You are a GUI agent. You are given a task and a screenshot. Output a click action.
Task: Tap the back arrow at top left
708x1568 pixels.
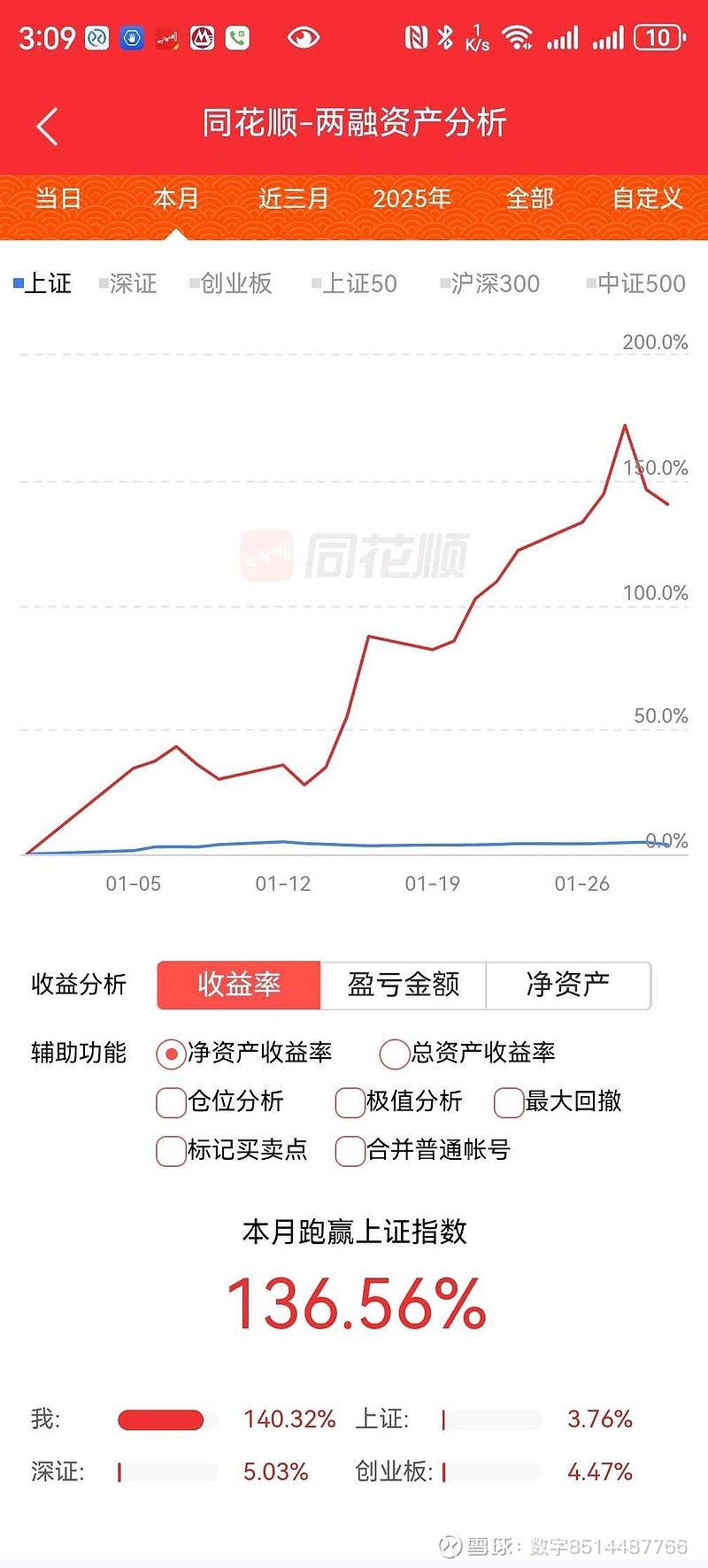pyautogui.click(x=46, y=126)
